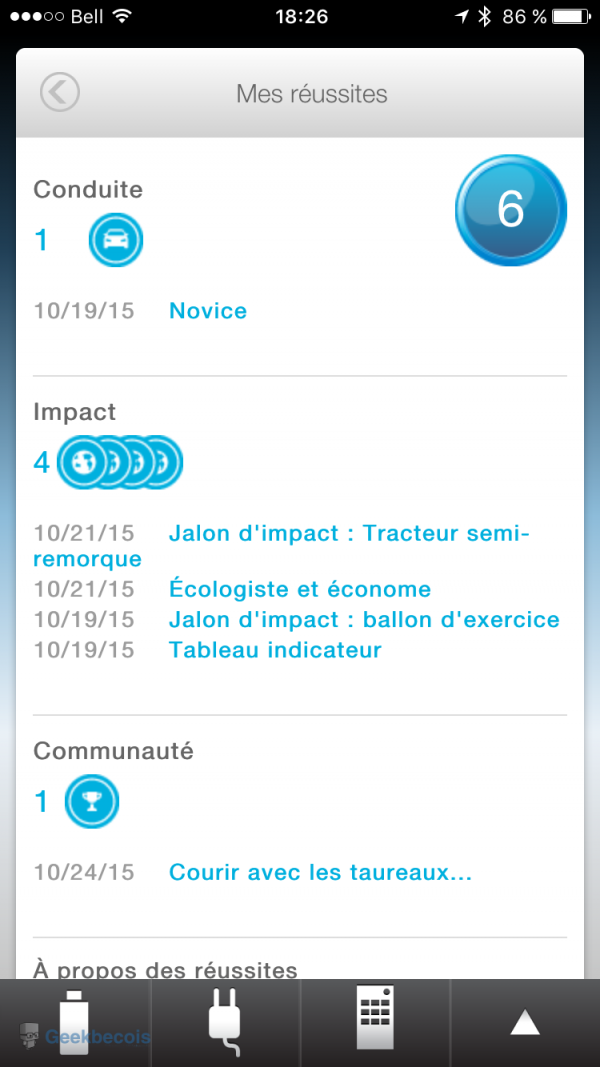Switch to the remote control tab
This screenshot has height=1067, width=600.
(x=375, y=1022)
